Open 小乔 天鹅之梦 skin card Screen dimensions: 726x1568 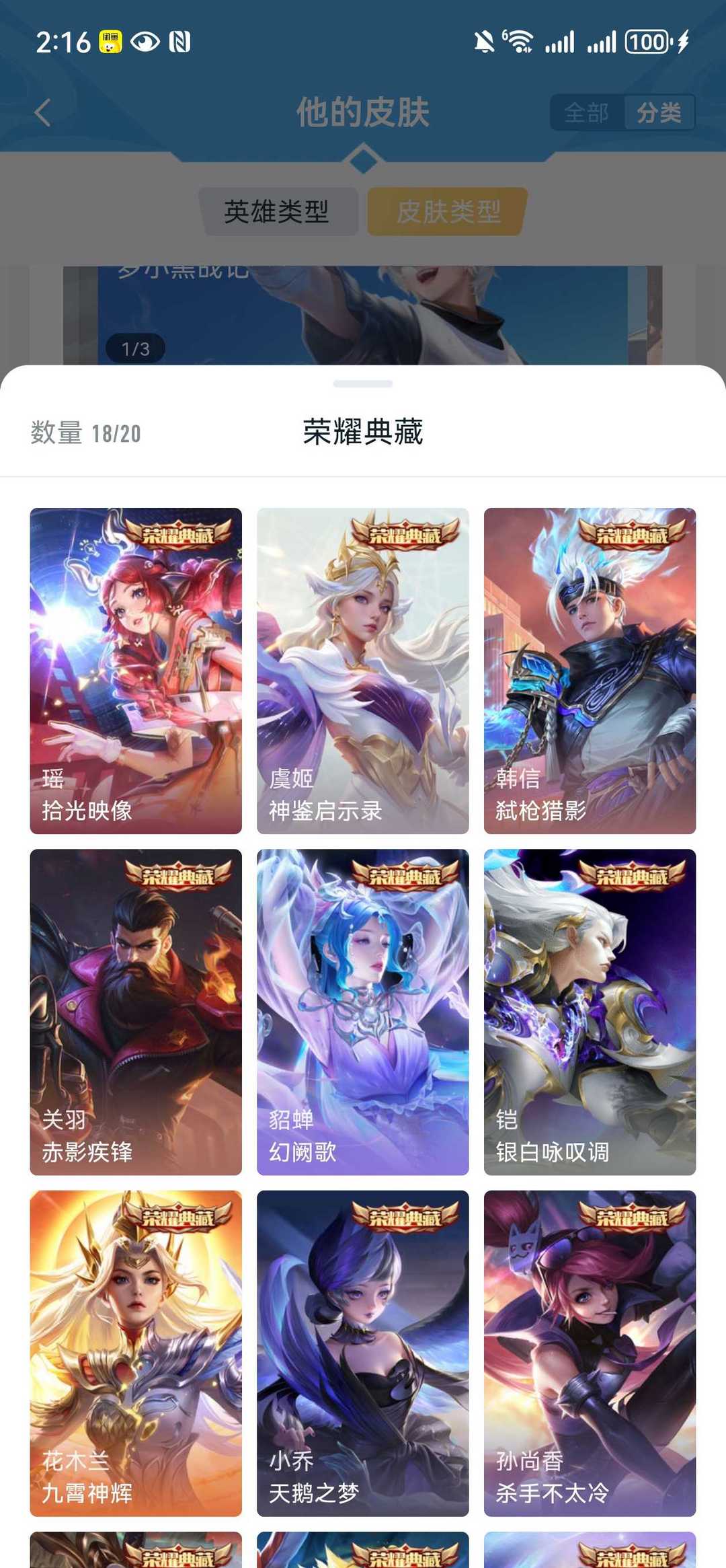[362, 1353]
